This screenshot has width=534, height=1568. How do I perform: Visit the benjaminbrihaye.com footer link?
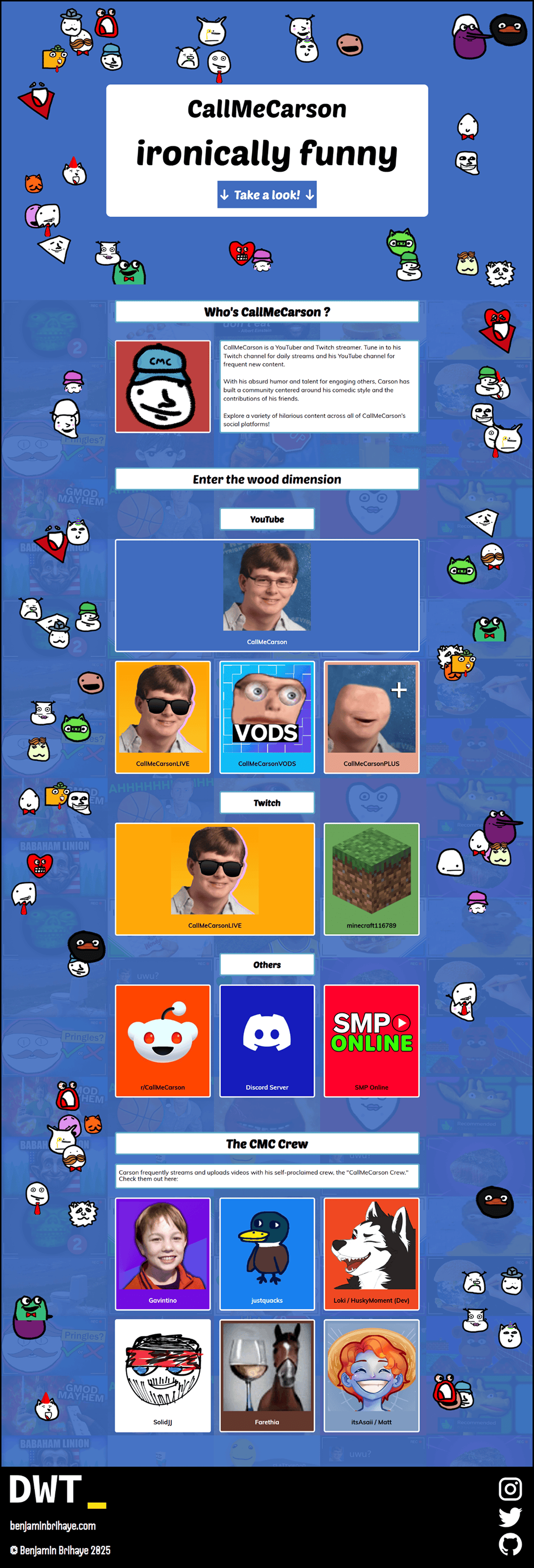pyautogui.click(x=53, y=1525)
